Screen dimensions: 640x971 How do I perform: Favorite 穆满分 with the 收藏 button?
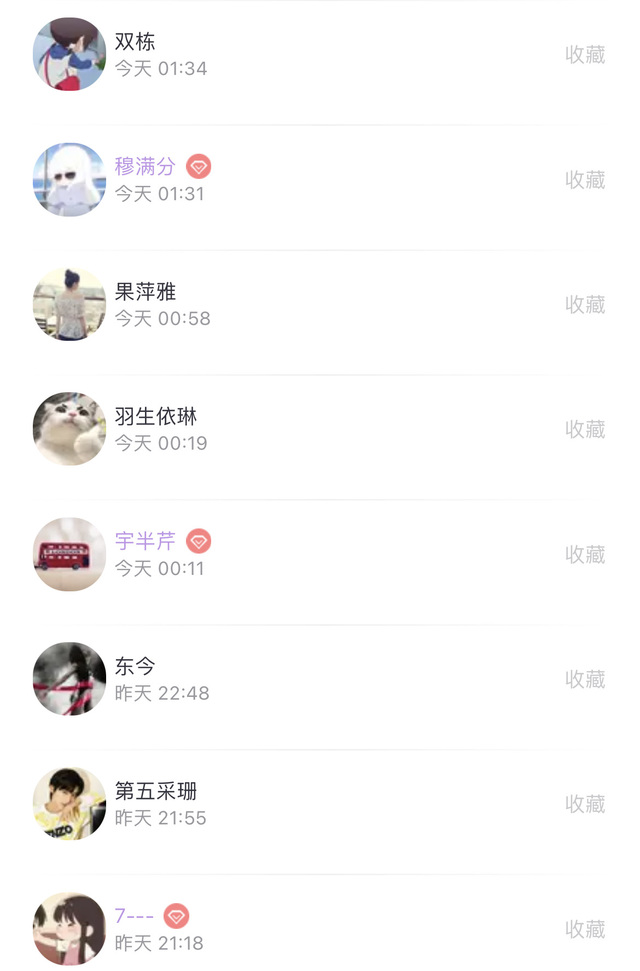pyautogui.click(x=585, y=180)
